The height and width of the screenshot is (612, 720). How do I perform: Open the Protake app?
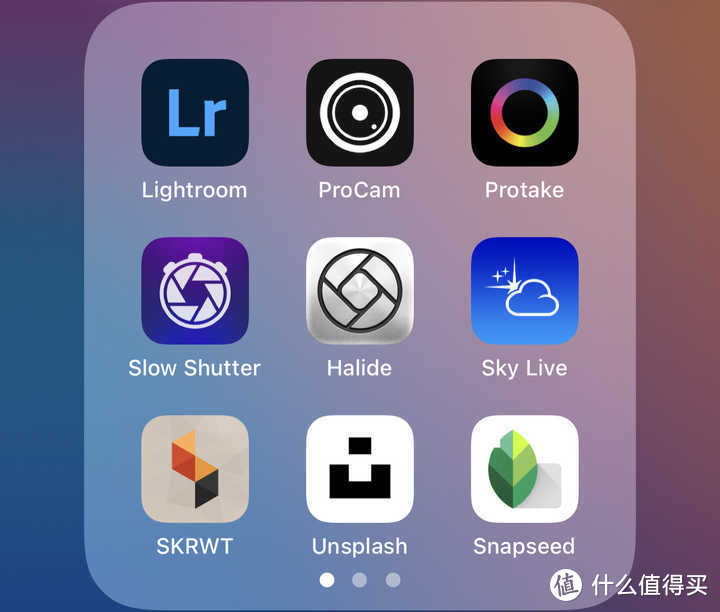(x=524, y=113)
